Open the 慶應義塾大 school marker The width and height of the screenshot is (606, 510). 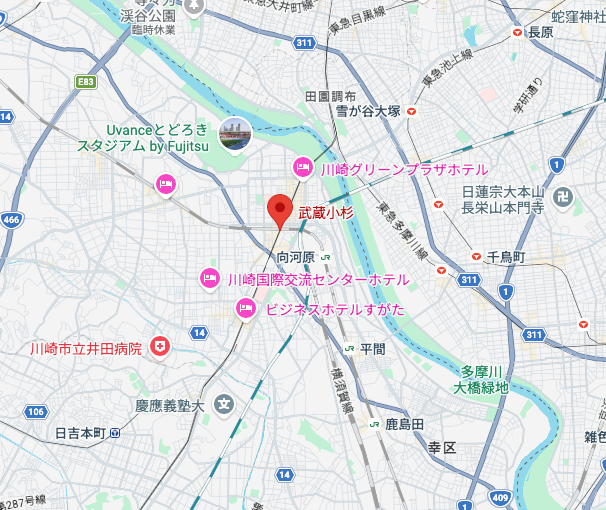pyautogui.click(x=223, y=405)
